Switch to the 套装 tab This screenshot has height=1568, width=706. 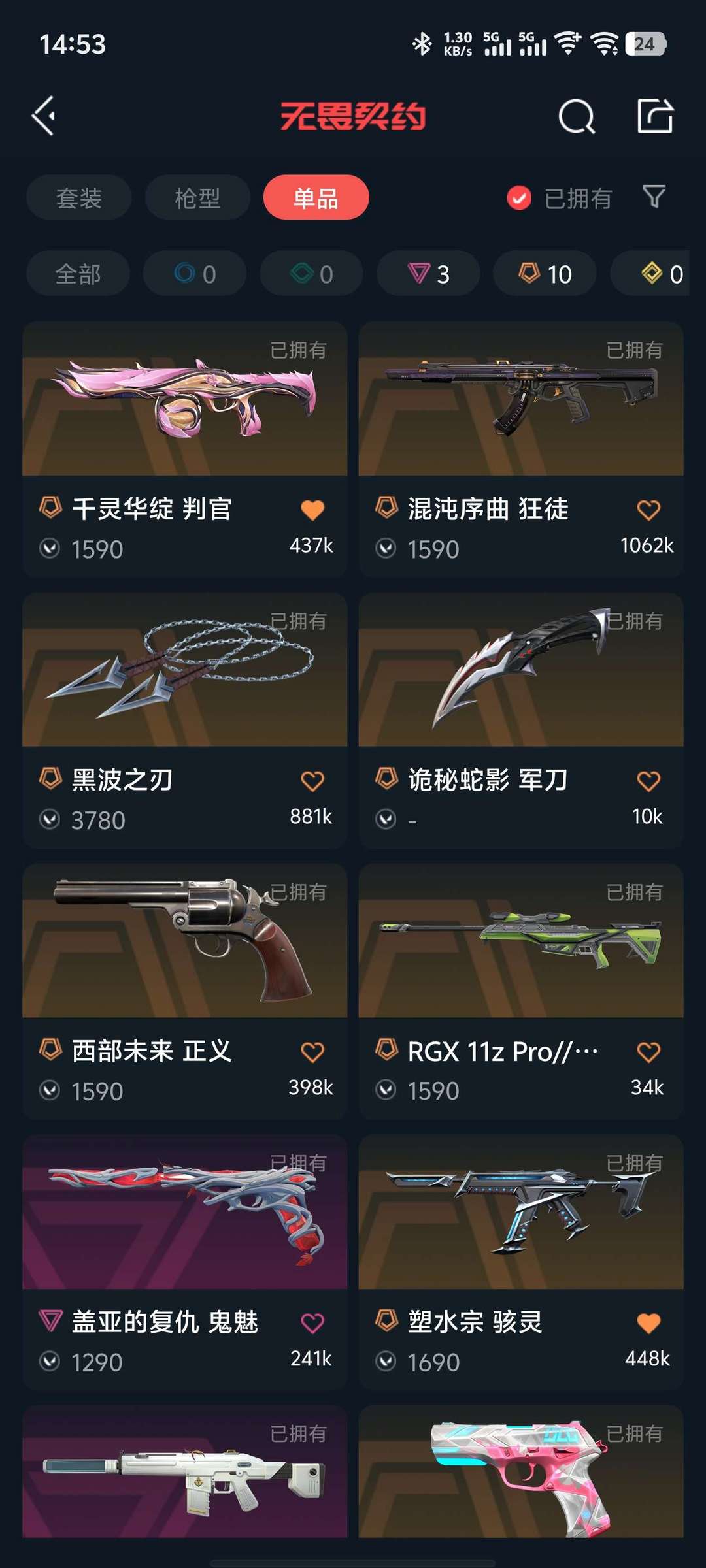tap(78, 197)
